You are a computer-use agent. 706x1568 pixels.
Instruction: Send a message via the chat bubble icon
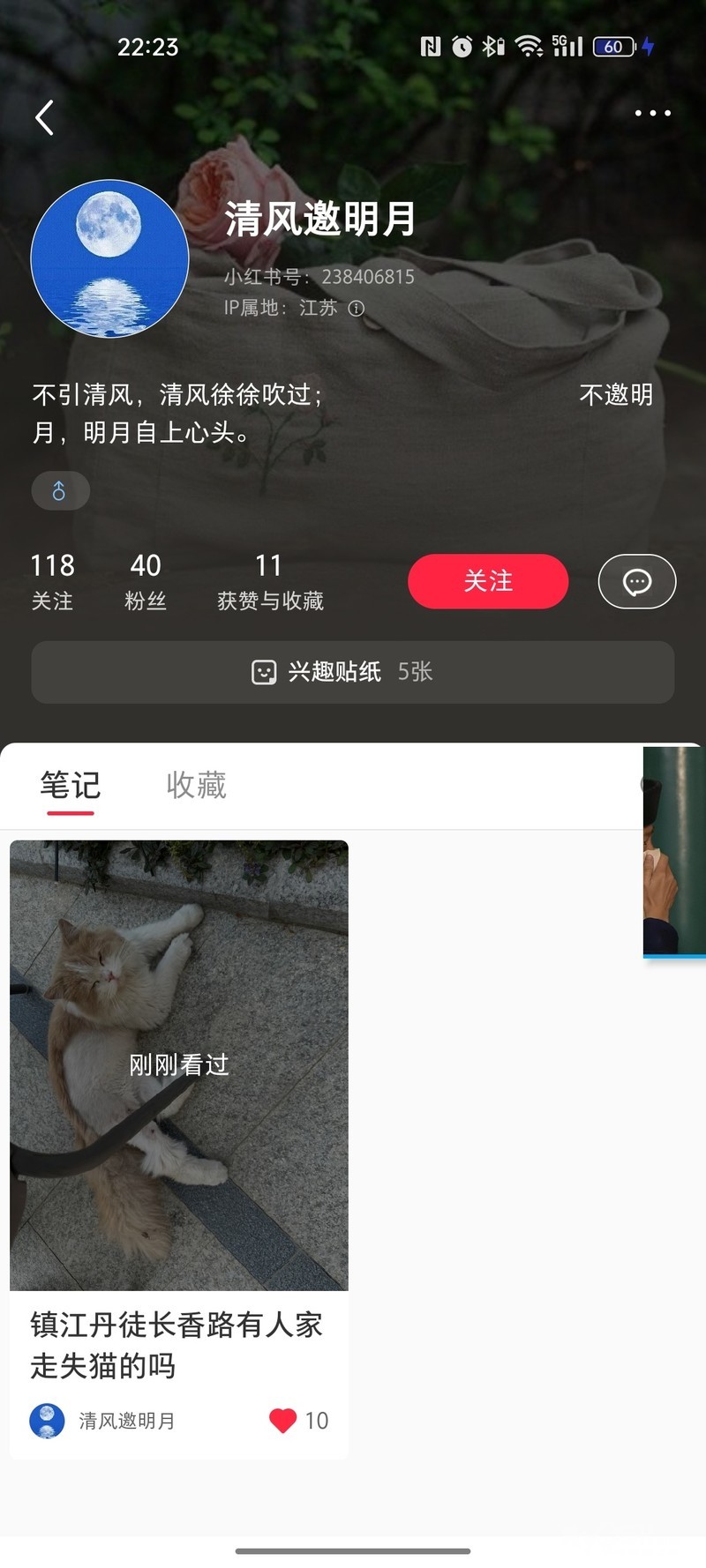[x=637, y=581]
